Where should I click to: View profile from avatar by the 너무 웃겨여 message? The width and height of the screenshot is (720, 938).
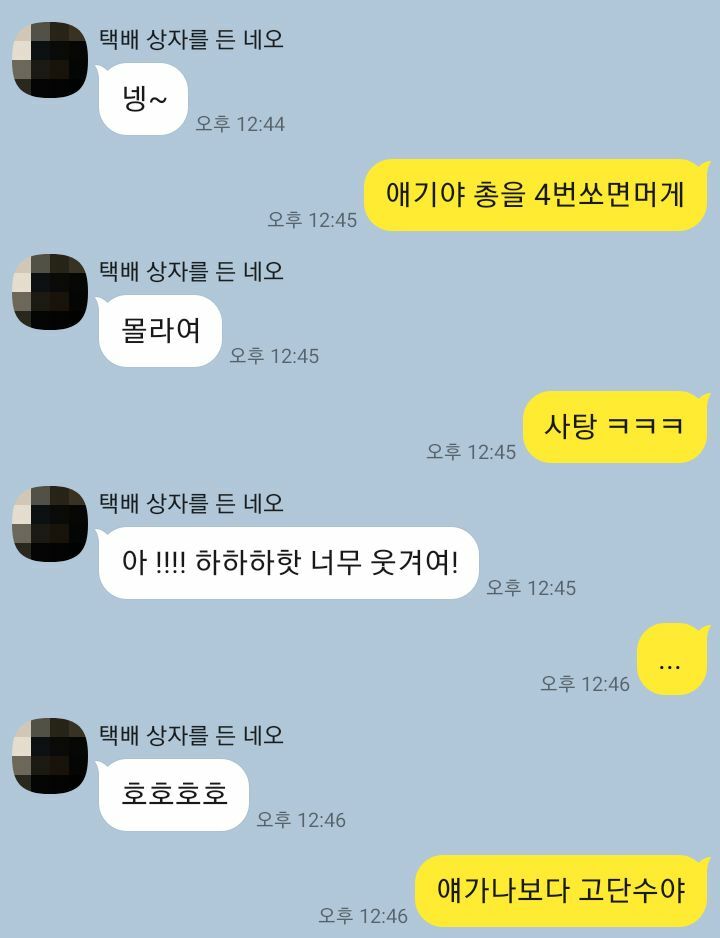50,523
